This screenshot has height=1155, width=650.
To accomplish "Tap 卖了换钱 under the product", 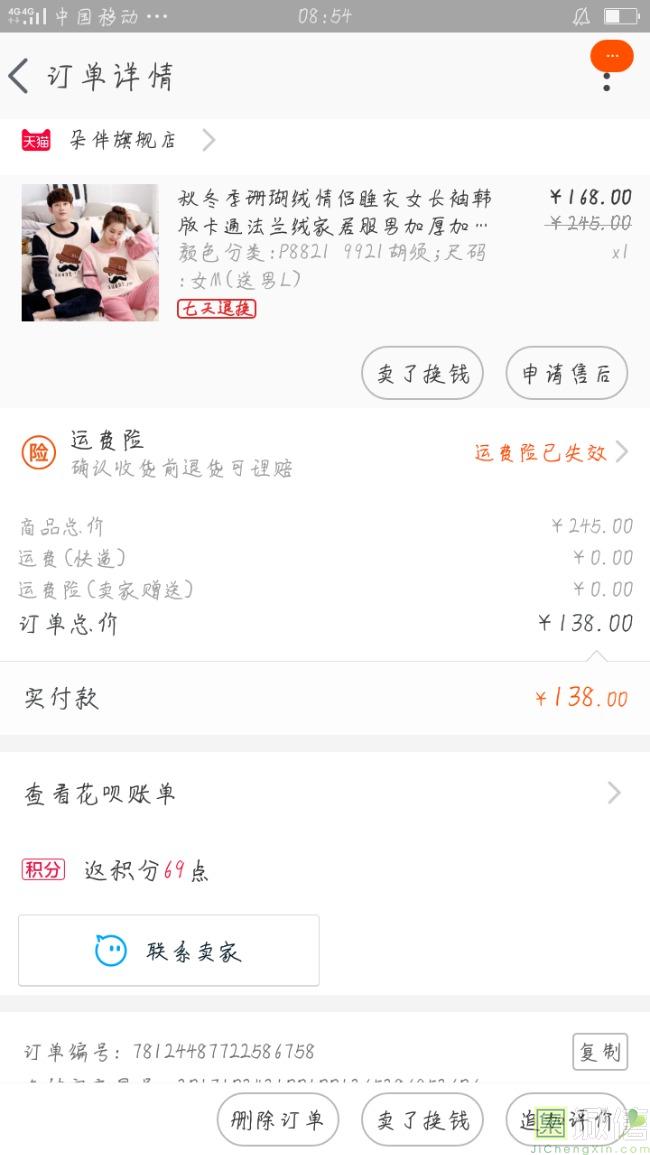I will [422, 374].
